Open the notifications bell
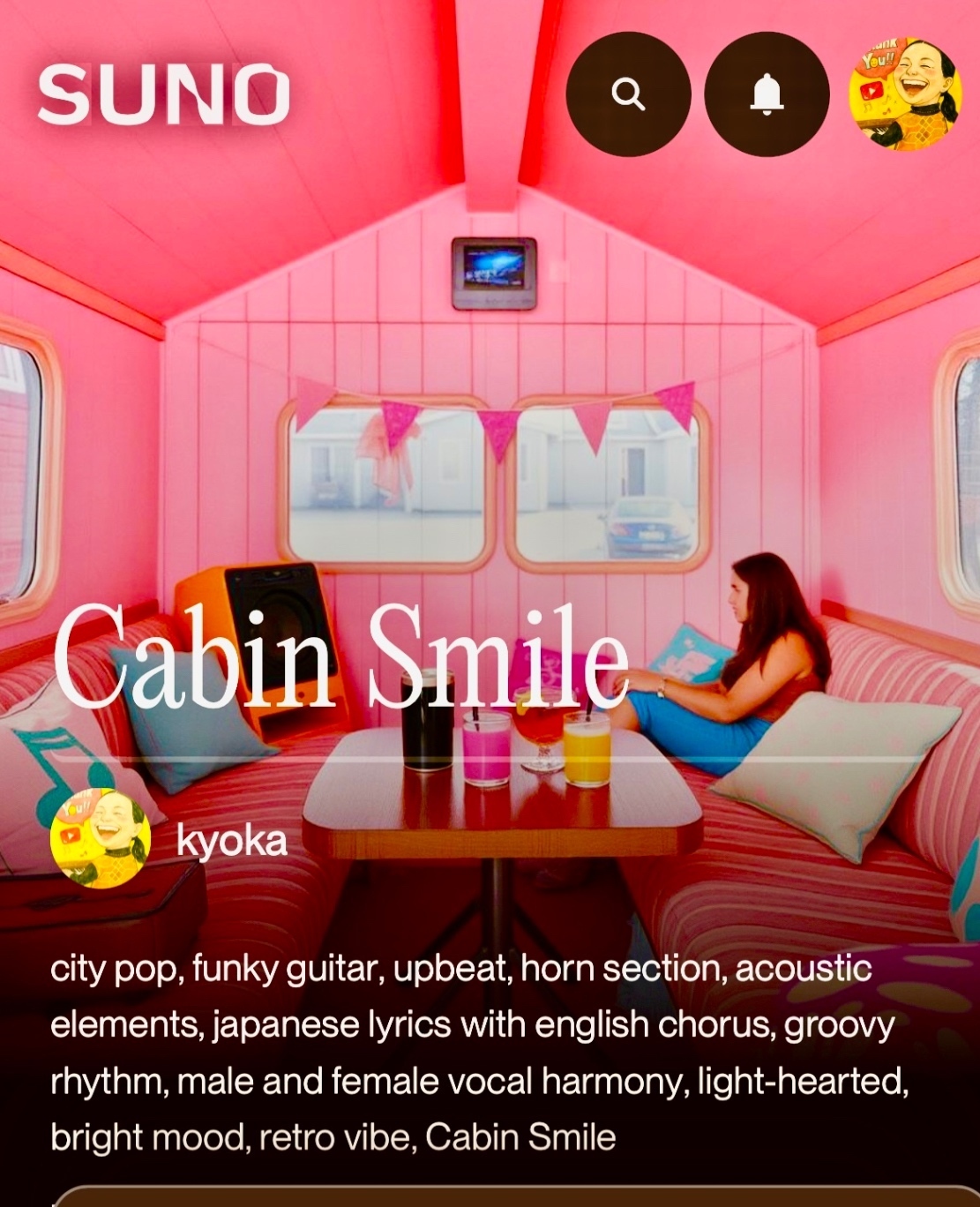980x1207 pixels. 767,94
